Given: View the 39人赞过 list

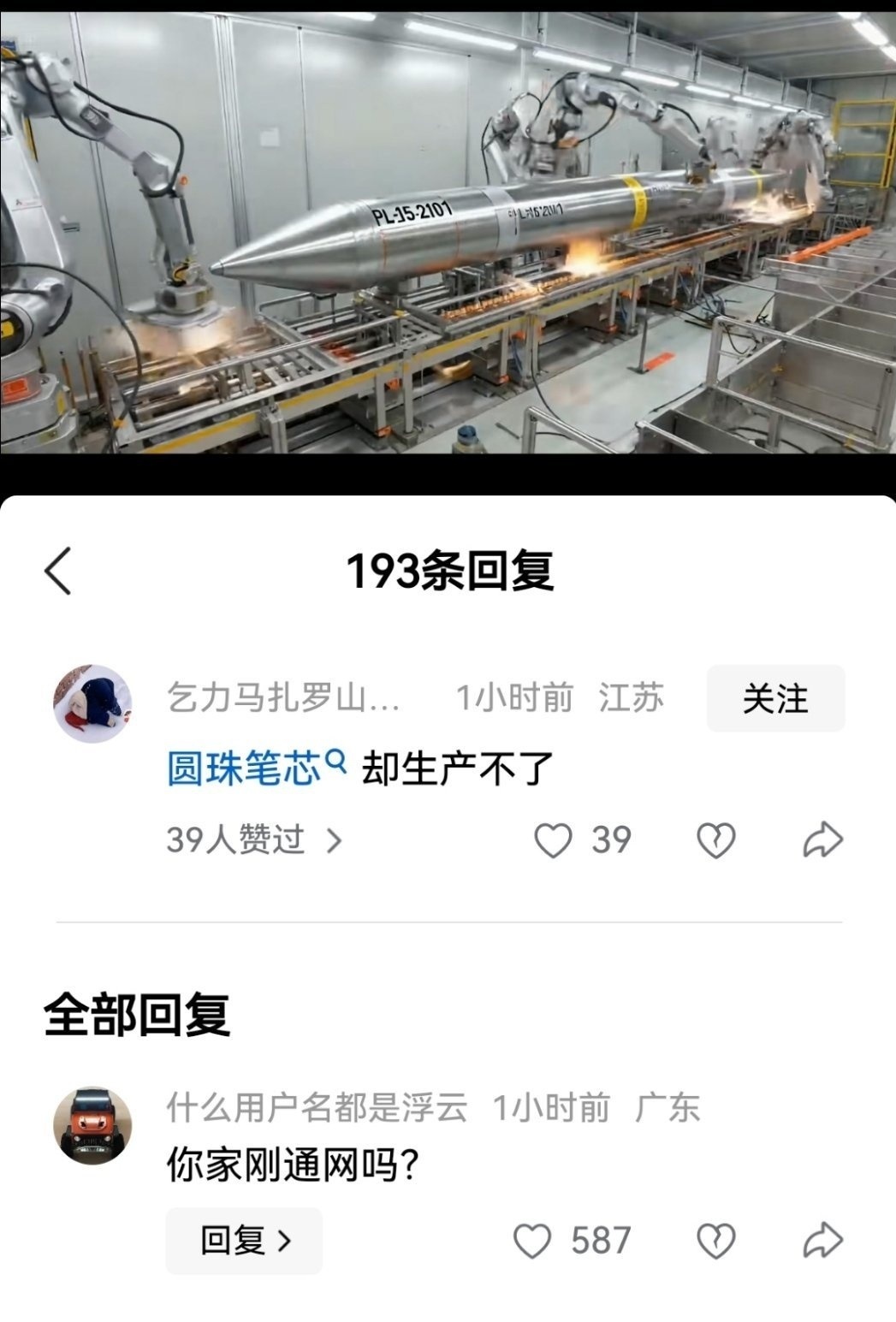Looking at the screenshot, I should pyautogui.click(x=253, y=840).
